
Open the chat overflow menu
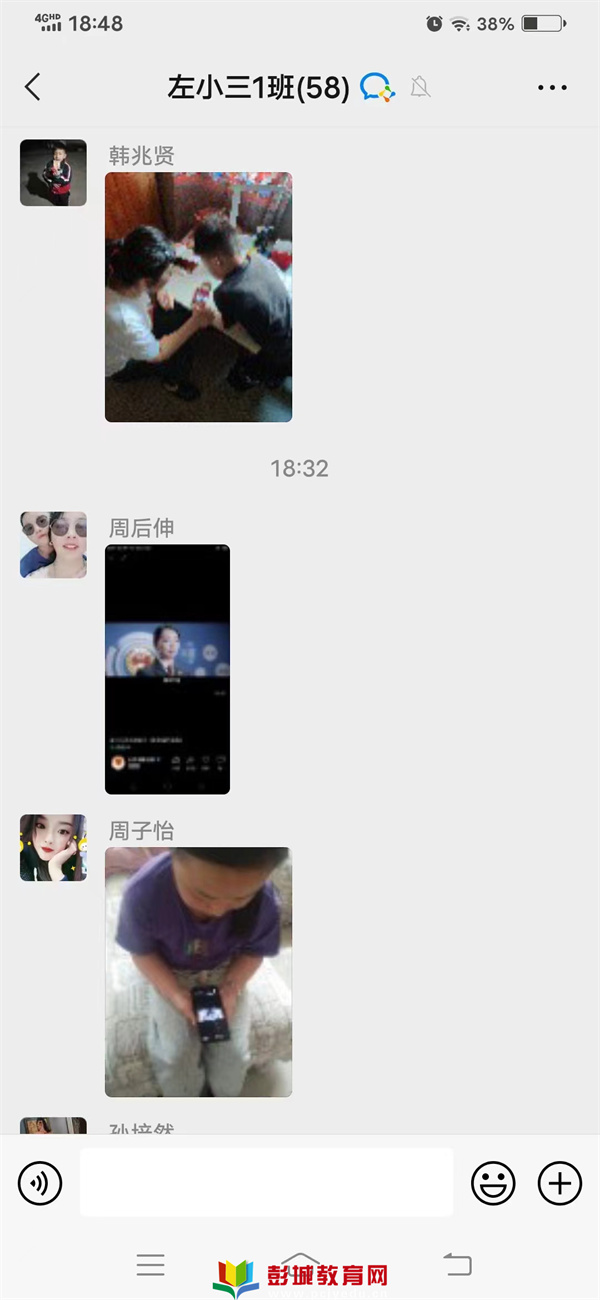(x=552, y=88)
